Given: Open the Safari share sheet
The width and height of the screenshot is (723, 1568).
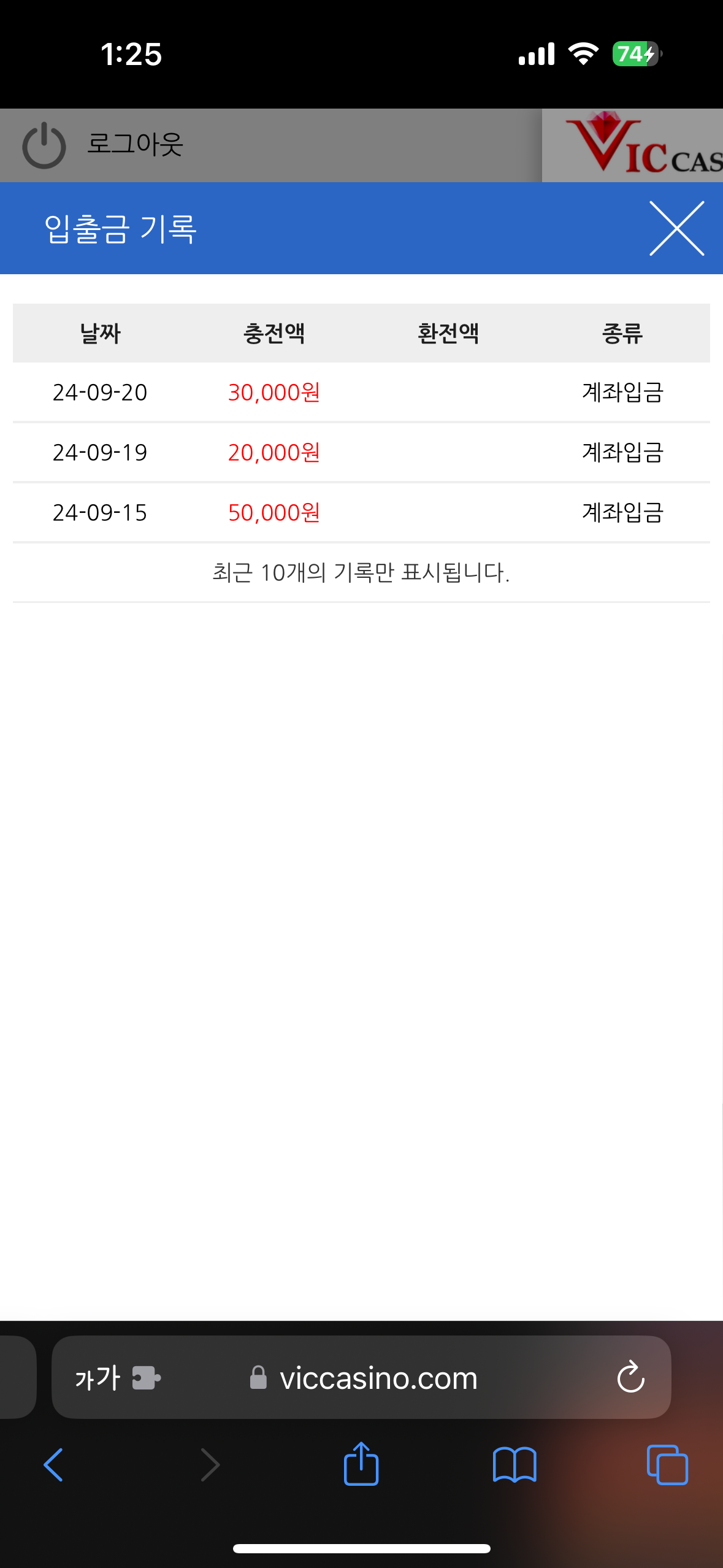Looking at the screenshot, I should [x=361, y=1463].
